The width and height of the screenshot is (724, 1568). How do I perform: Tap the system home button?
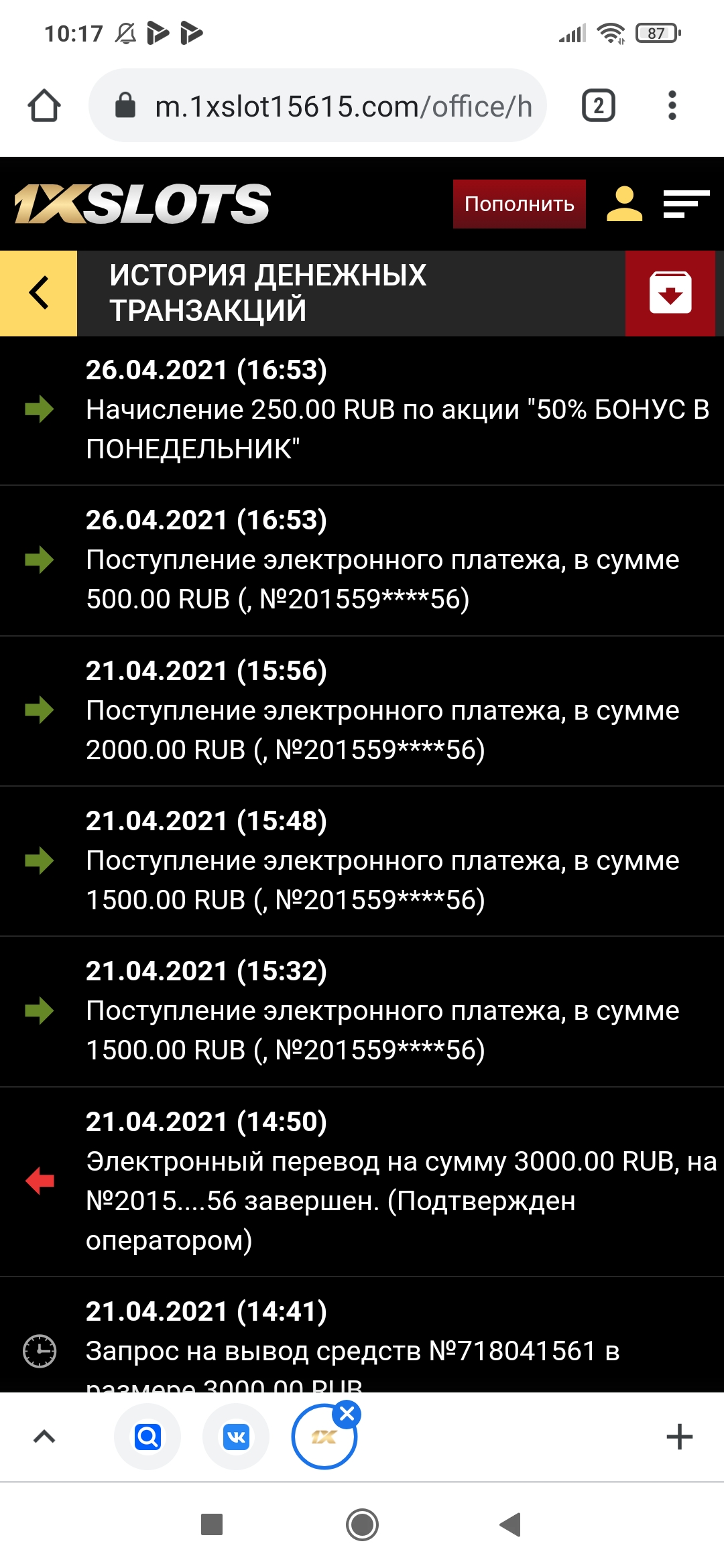click(362, 1524)
